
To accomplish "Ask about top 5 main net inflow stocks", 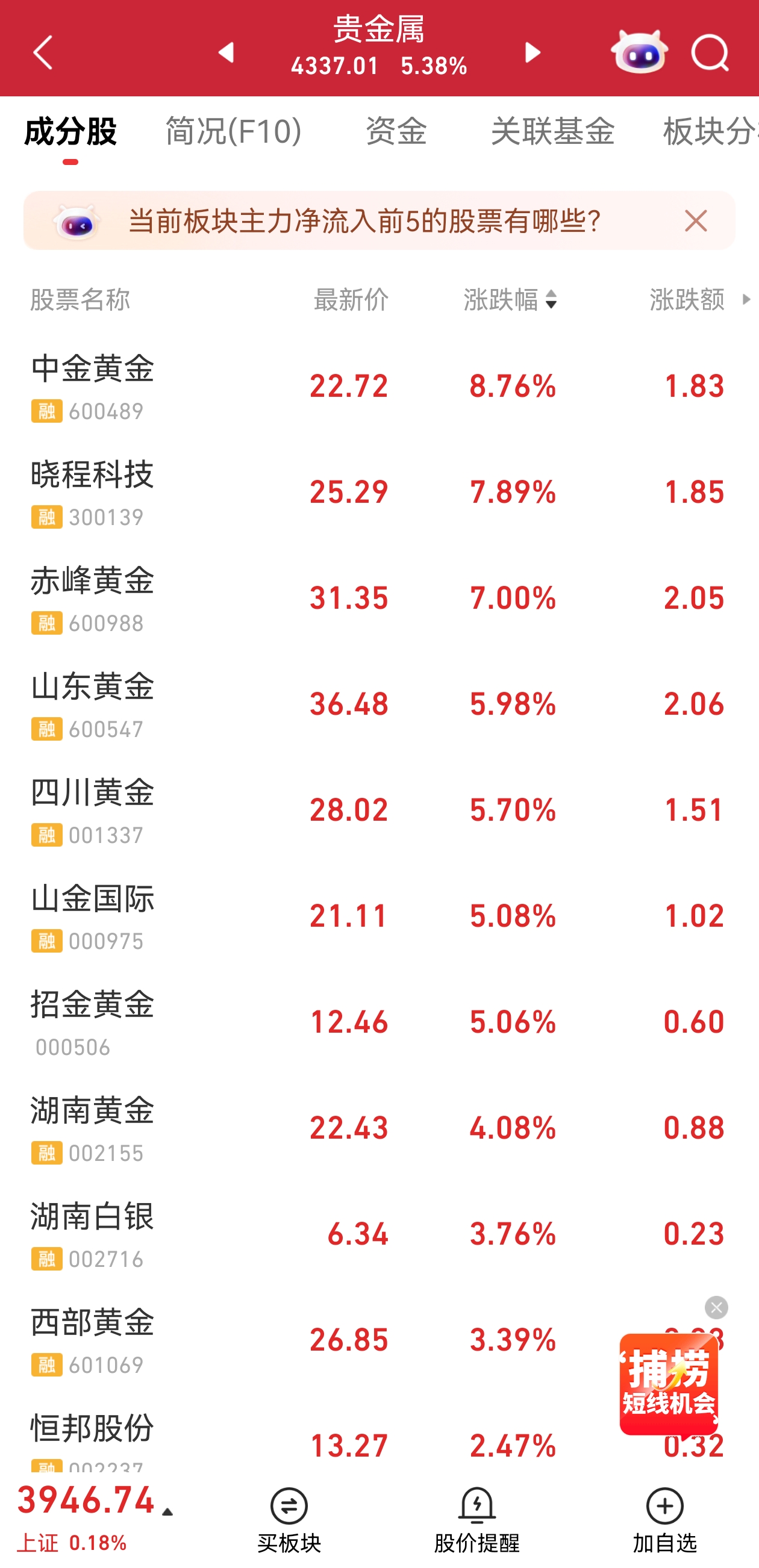I will [364, 221].
